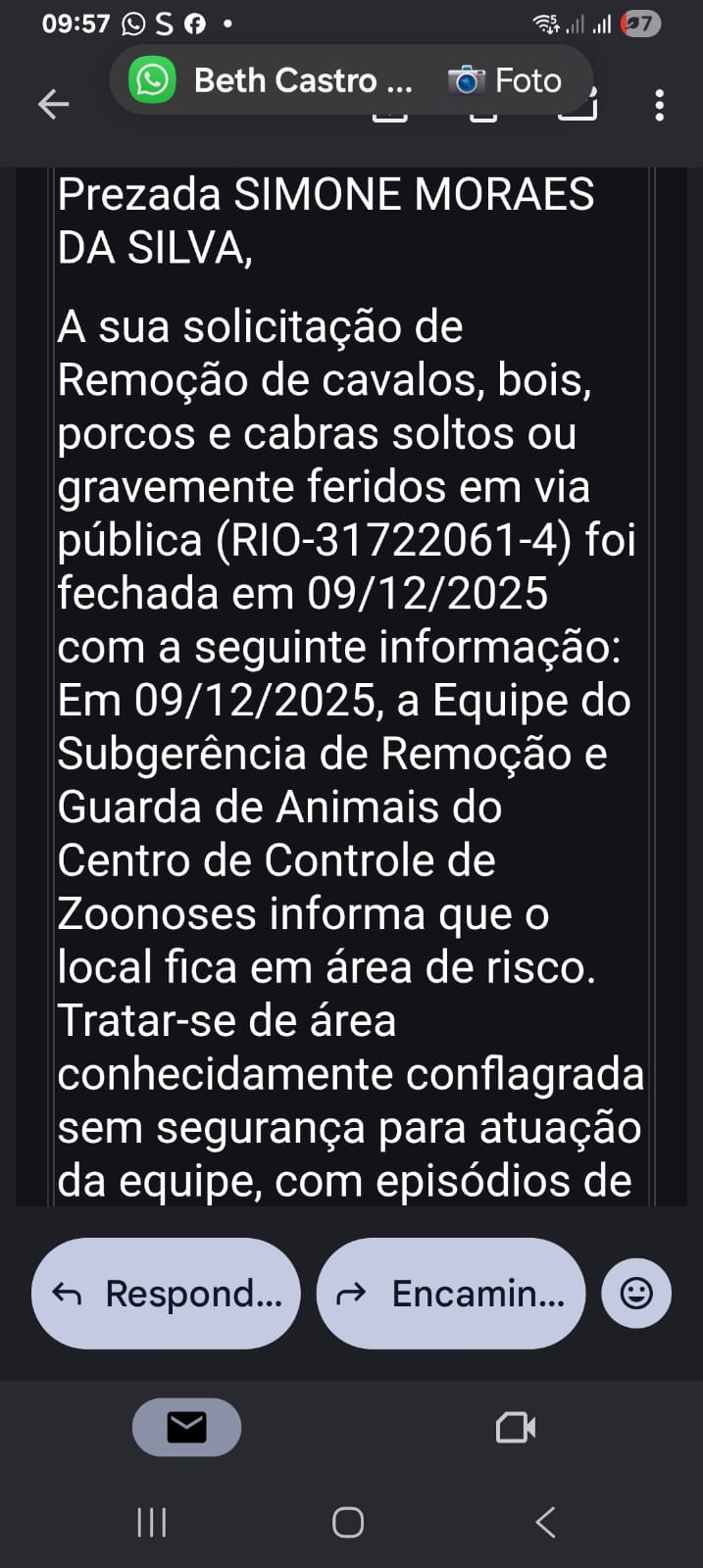Go back to the inbox
This screenshot has height=1568, width=703.
pos(53,104)
